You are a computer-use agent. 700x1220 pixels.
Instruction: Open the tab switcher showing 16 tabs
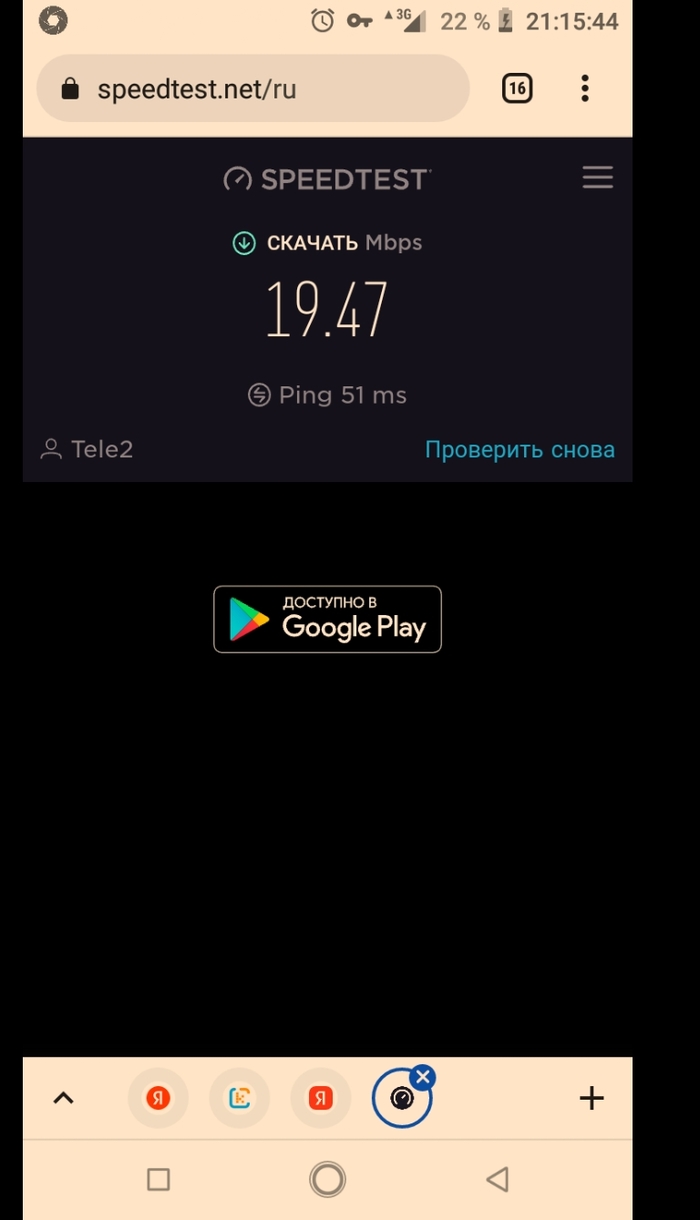tap(516, 89)
